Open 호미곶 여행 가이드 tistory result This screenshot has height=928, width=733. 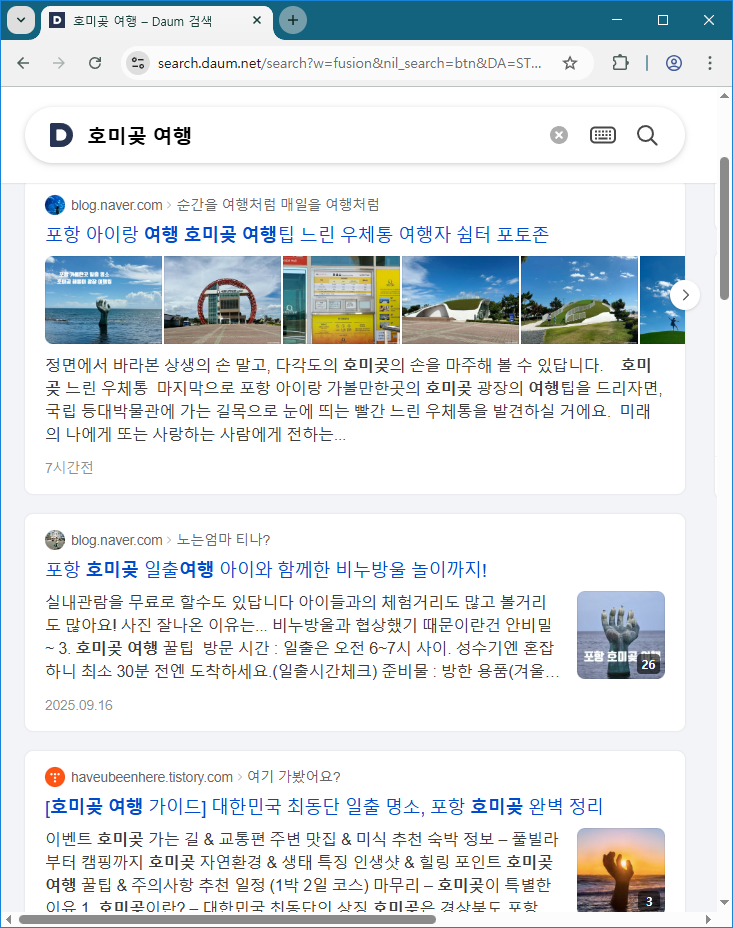click(x=324, y=806)
